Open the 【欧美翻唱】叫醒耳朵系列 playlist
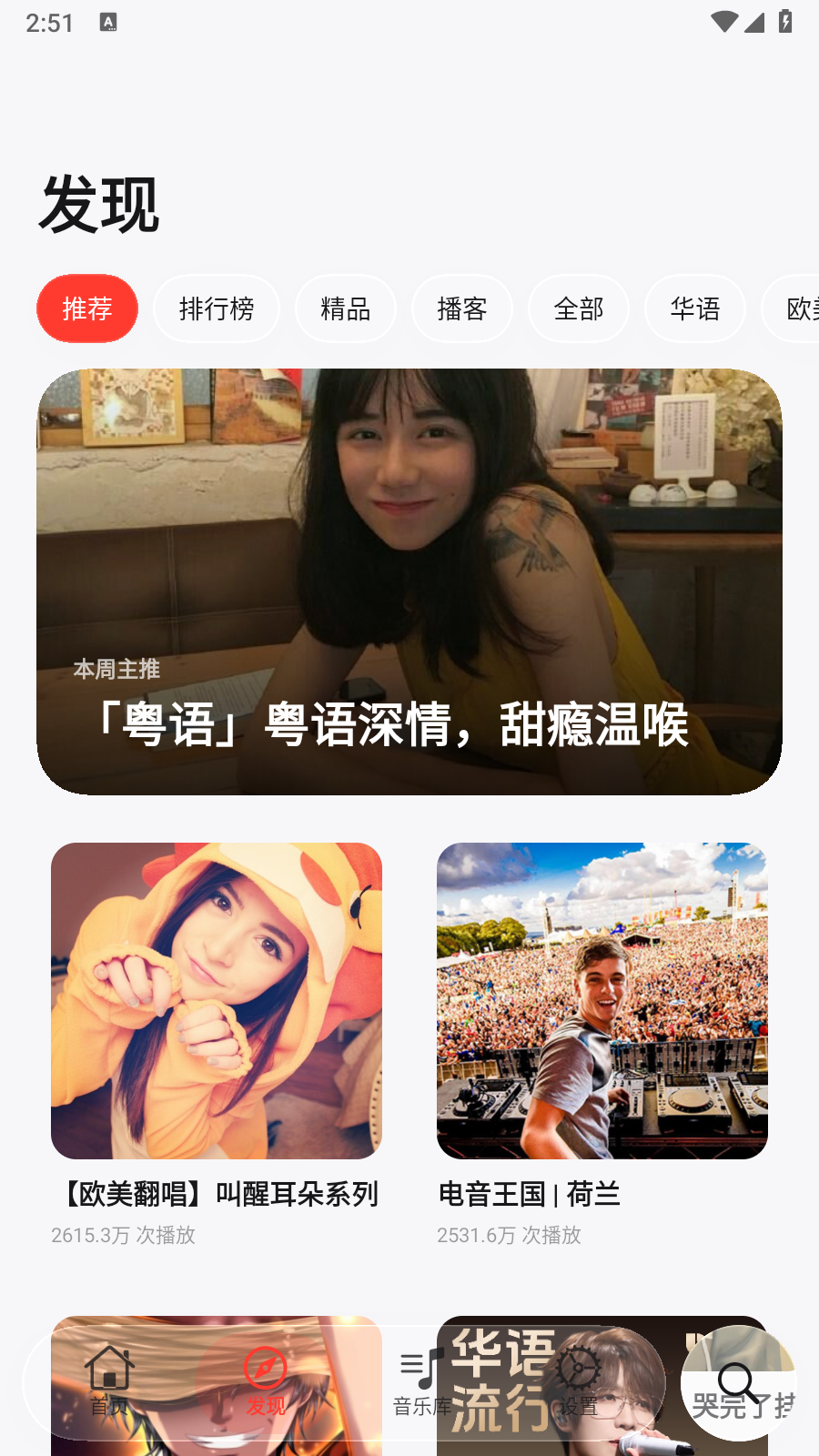 [x=217, y=1044]
